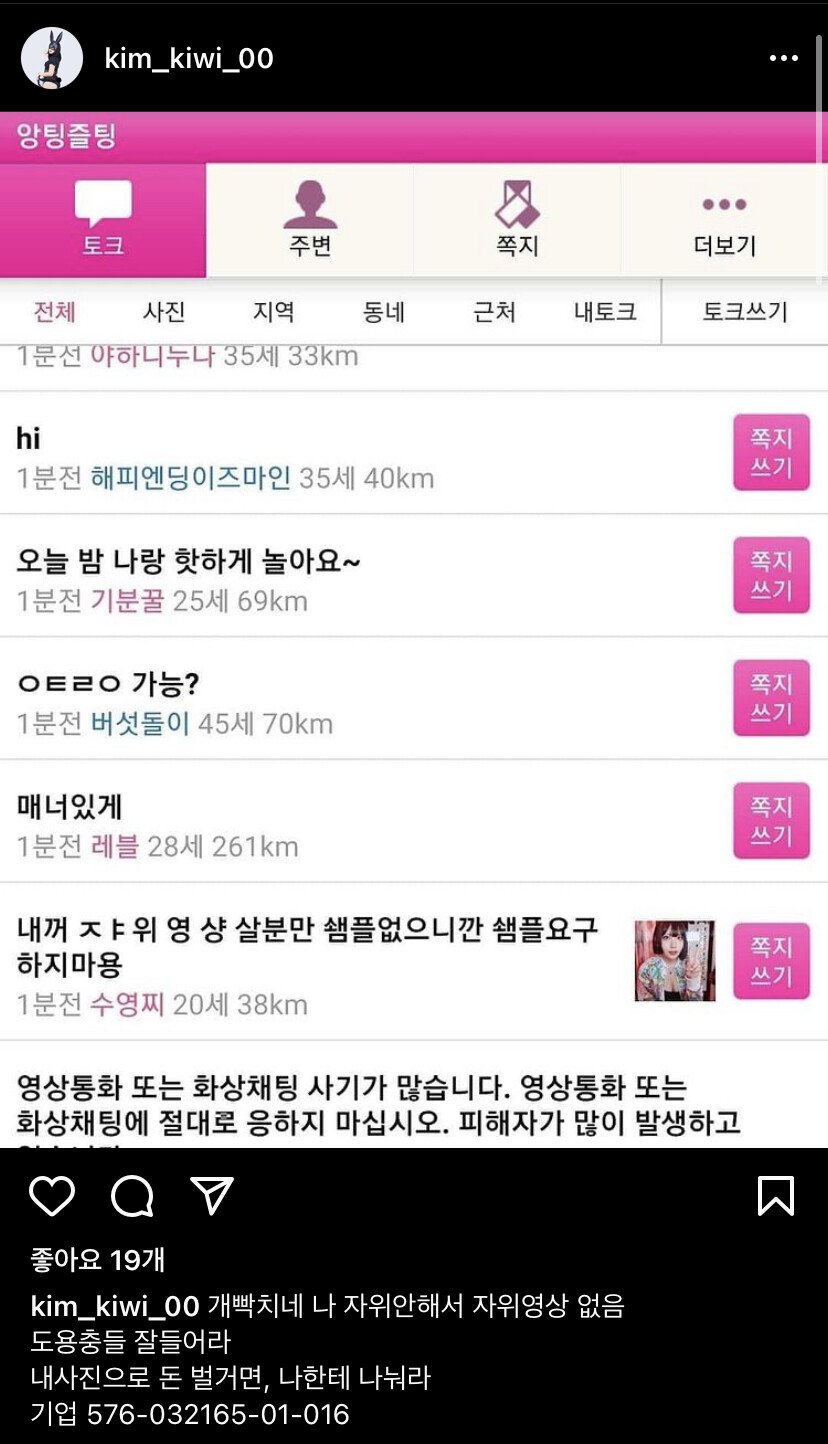Screen dimensions: 828x1444
Task: Tap the kim_kiwi_00 name in the caption
Action: point(115,1306)
